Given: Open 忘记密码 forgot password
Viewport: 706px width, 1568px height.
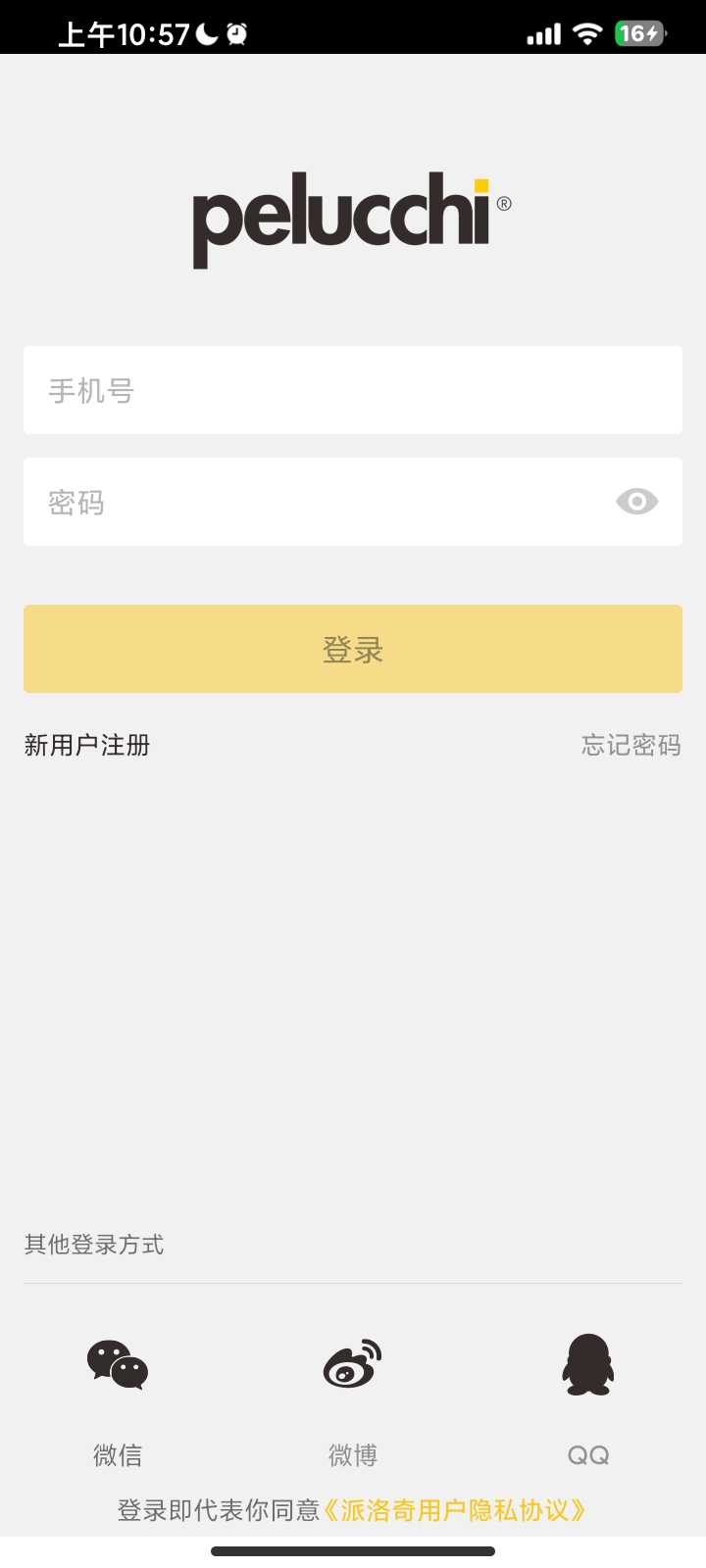Looking at the screenshot, I should [x=630, y=746].
